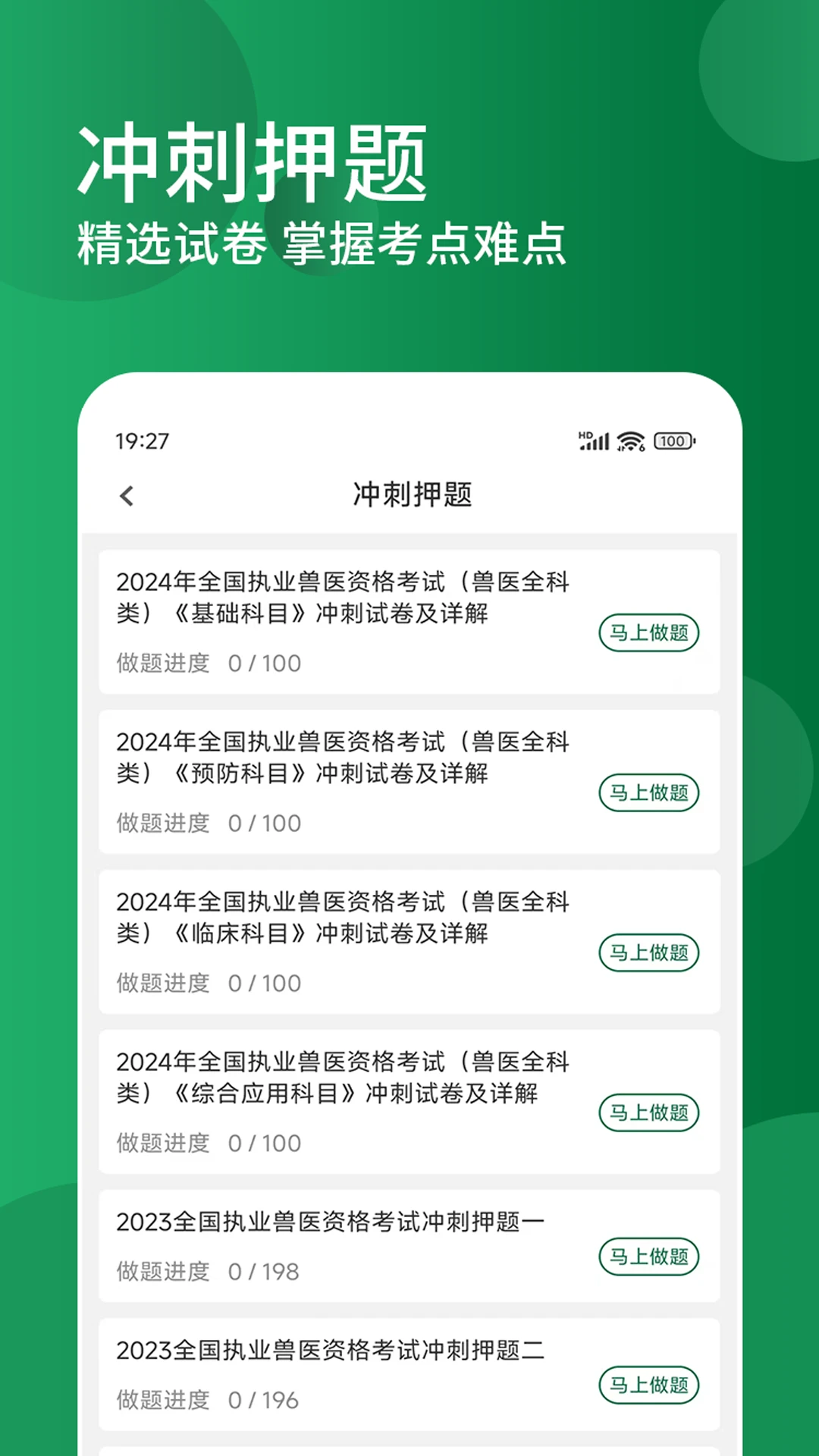Tap the back arrow on 冲刺押题 page
This screenshot has height=1456, width=819.
click(127, 494)
